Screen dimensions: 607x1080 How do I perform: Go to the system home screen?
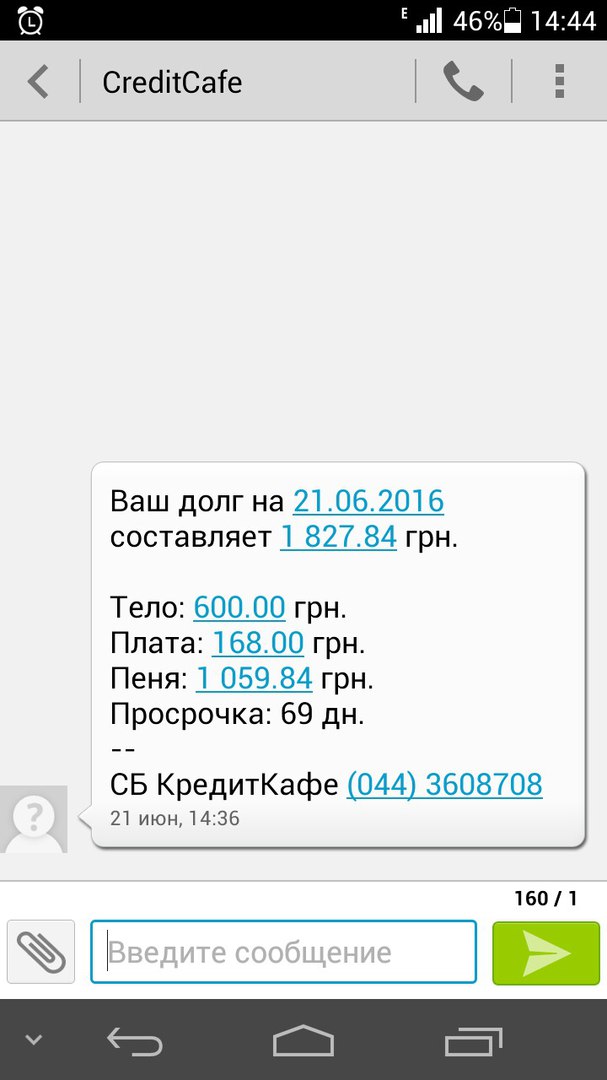[303, 1040]
